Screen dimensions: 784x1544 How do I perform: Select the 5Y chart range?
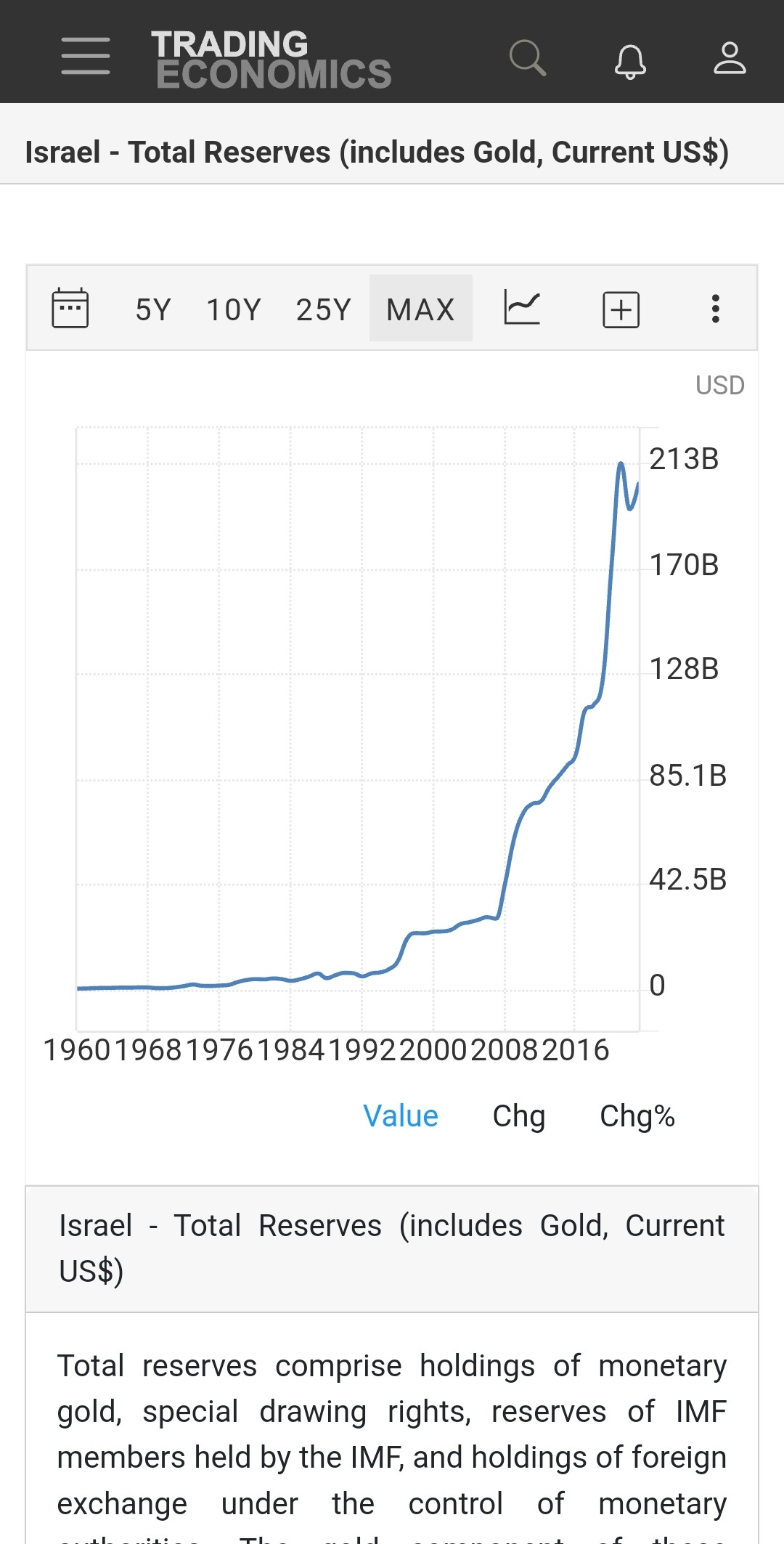click(x=152, y=309)
